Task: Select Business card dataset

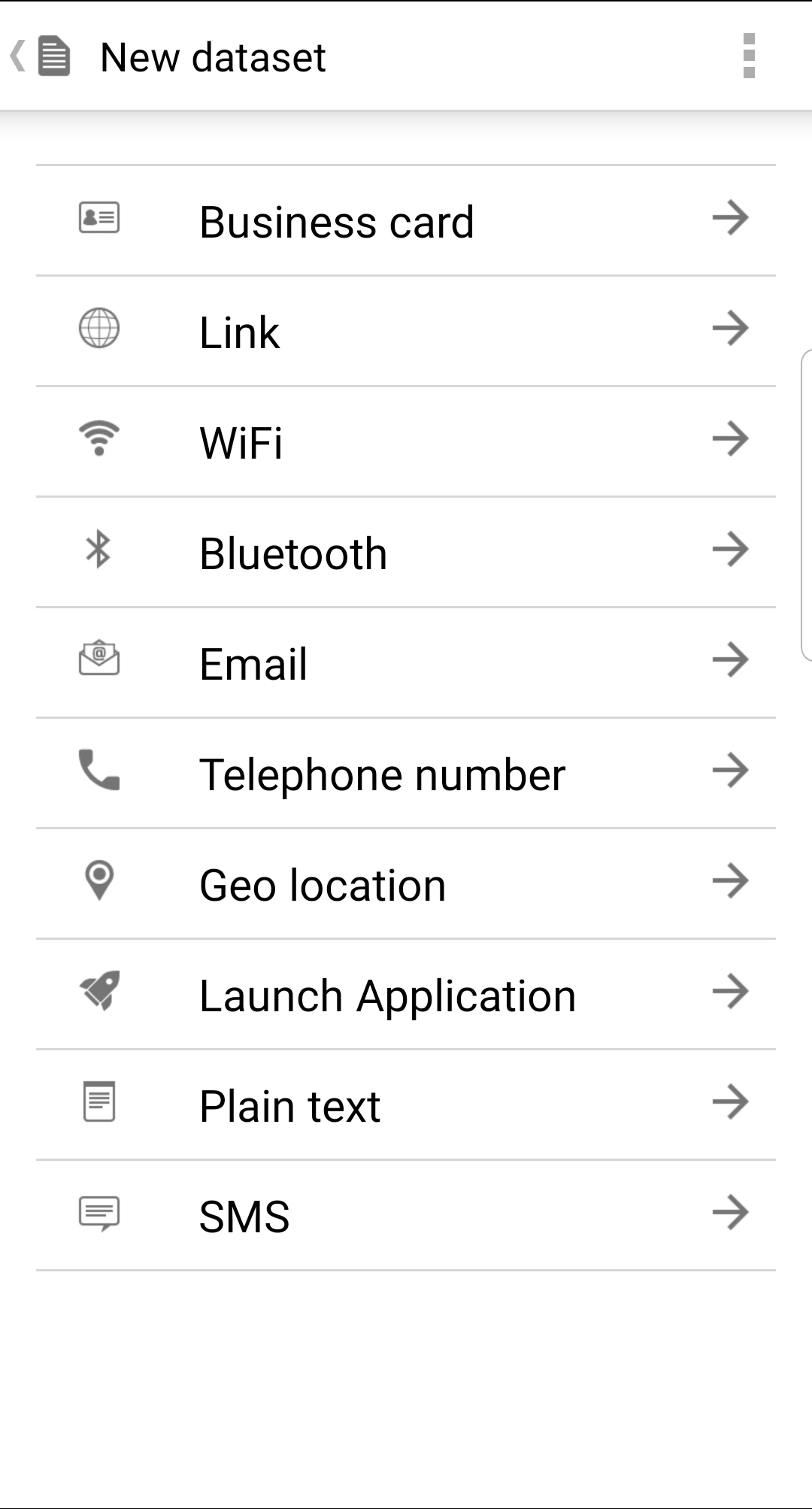Action: point(406,221)
